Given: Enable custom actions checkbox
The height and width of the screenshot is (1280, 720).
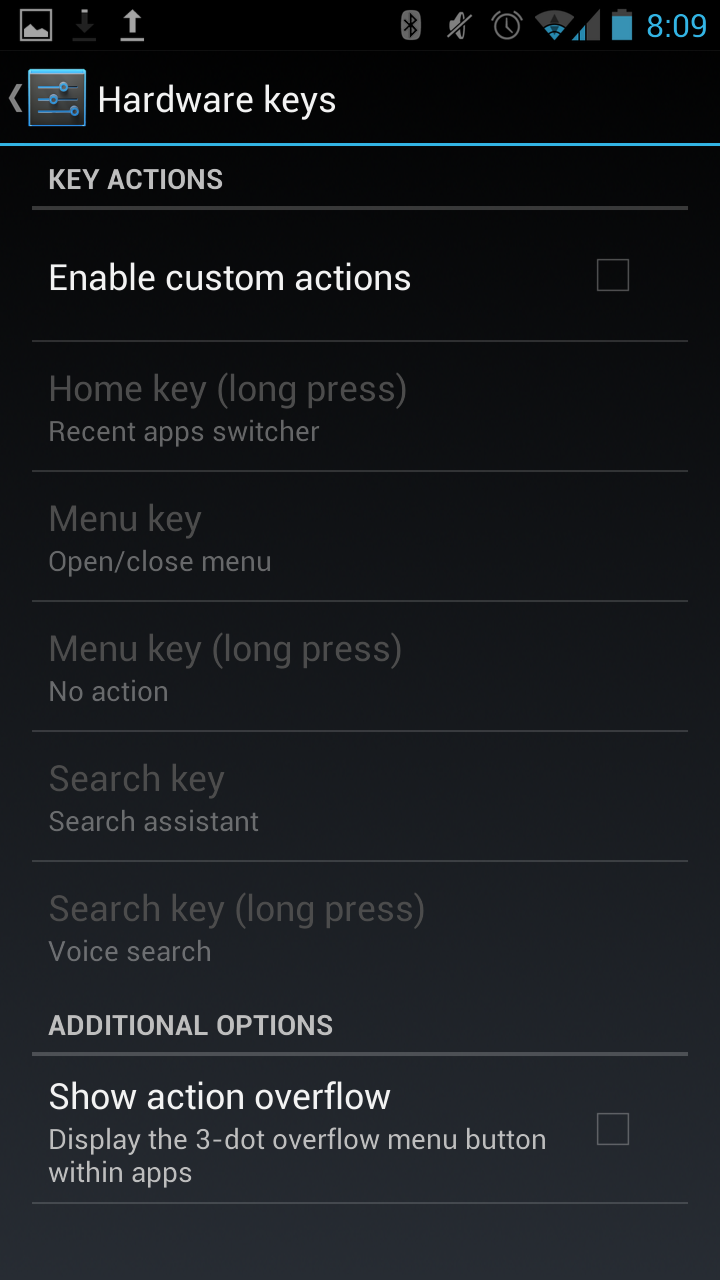Looking at the screenshot, I should [612, 275].
